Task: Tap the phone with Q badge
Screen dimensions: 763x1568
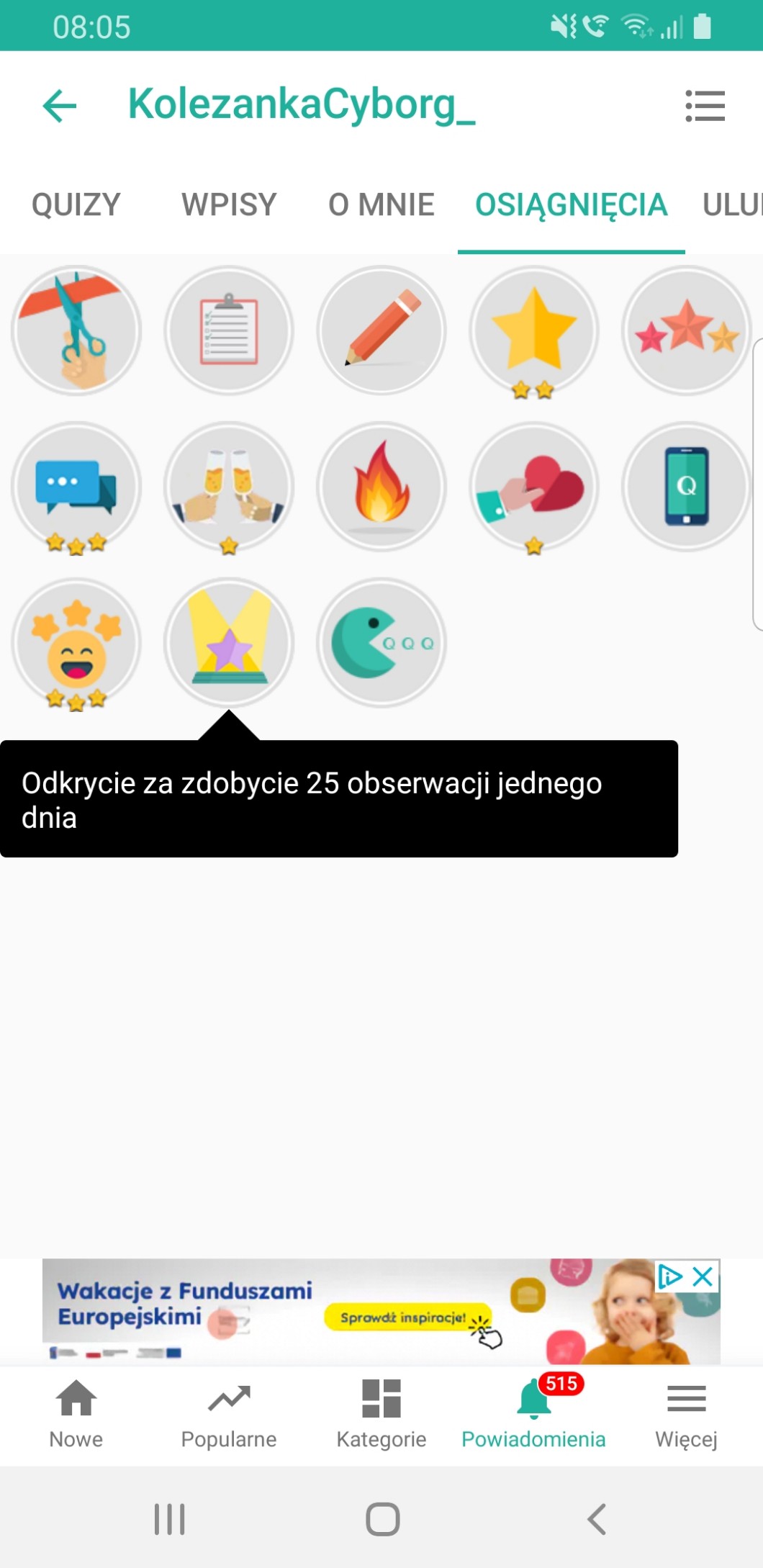Action: coord(686,487)
